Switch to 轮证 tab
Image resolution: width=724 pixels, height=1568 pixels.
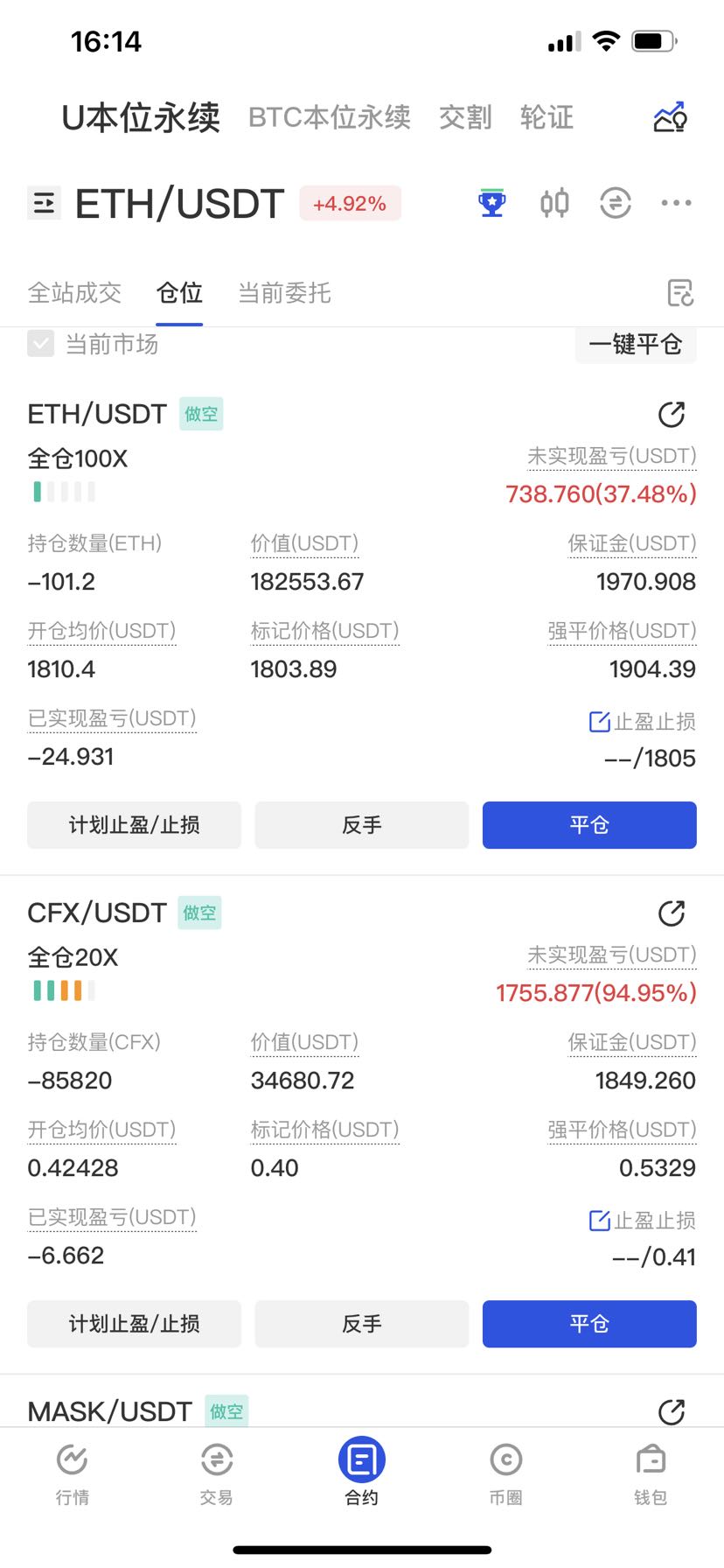click(x=546, y=117)
